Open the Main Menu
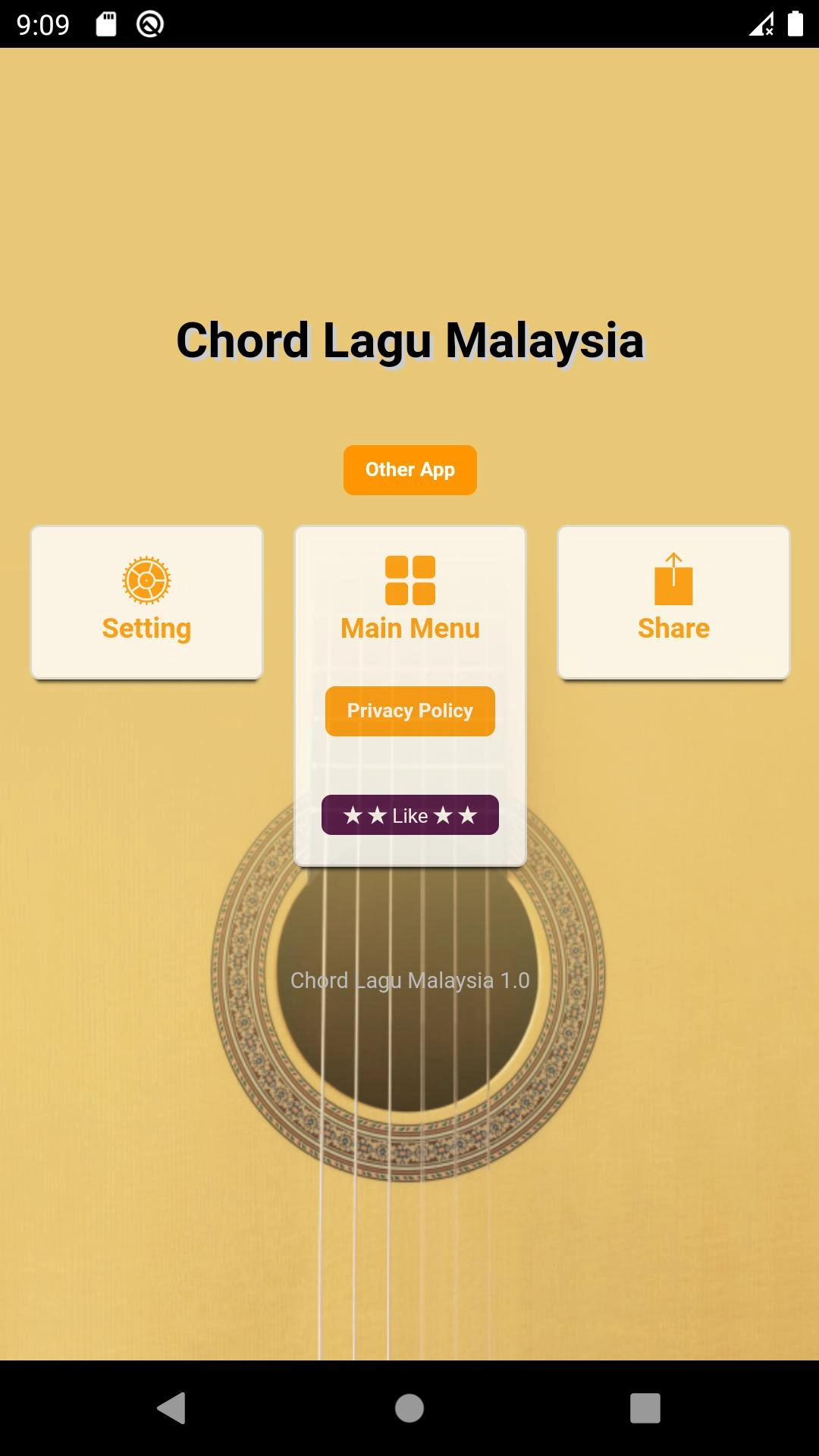This screenshot has width=819, height=1456. coord(409,599)
